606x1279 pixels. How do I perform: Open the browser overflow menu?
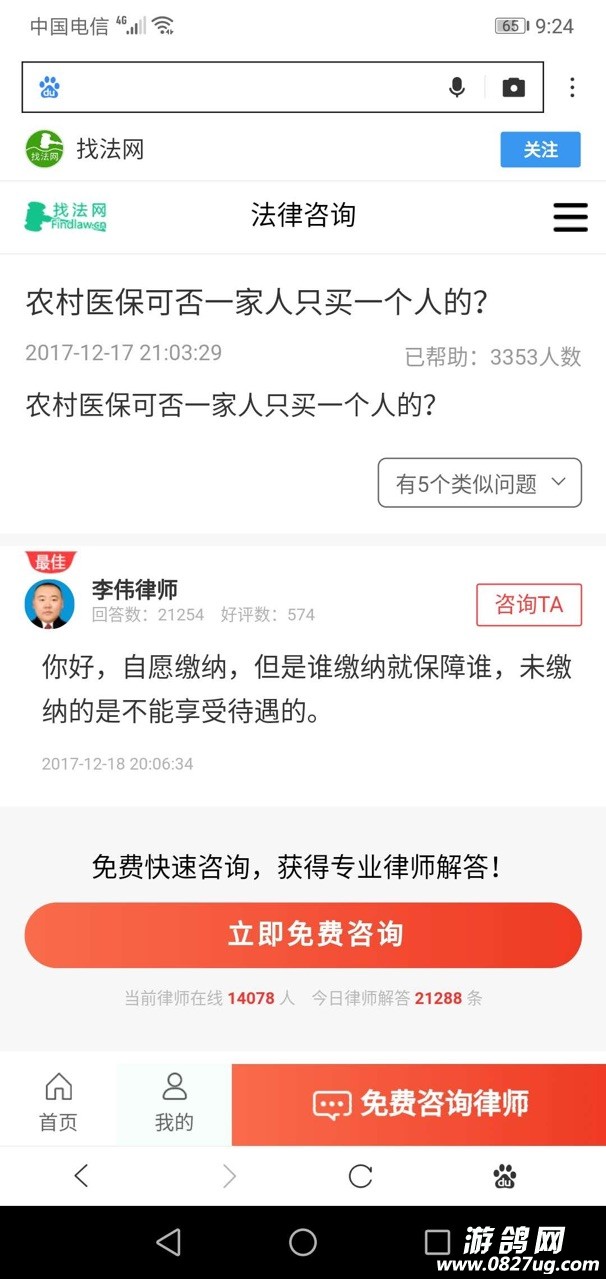coord(572,88)
